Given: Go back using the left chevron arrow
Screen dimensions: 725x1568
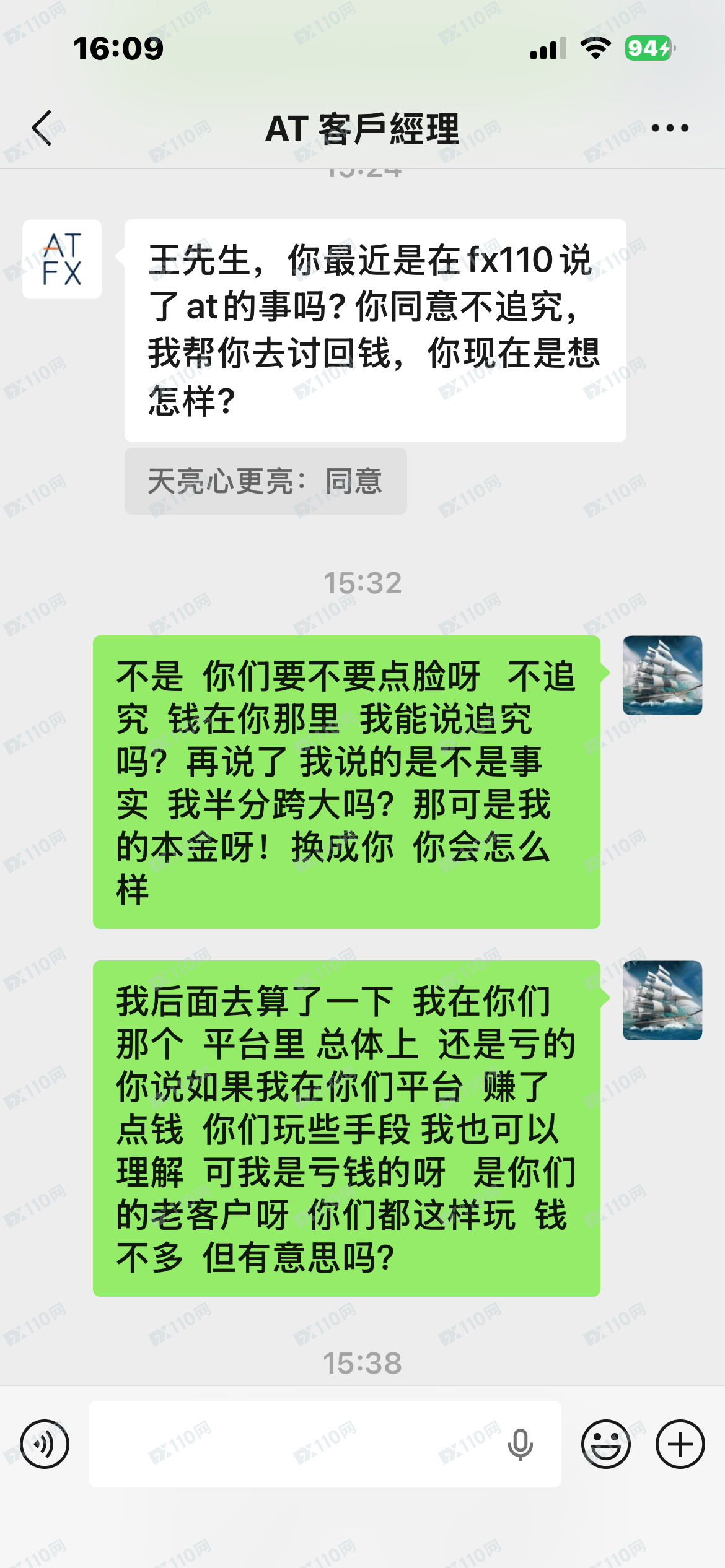Looking at the screenshot, I should pos(40,128).
